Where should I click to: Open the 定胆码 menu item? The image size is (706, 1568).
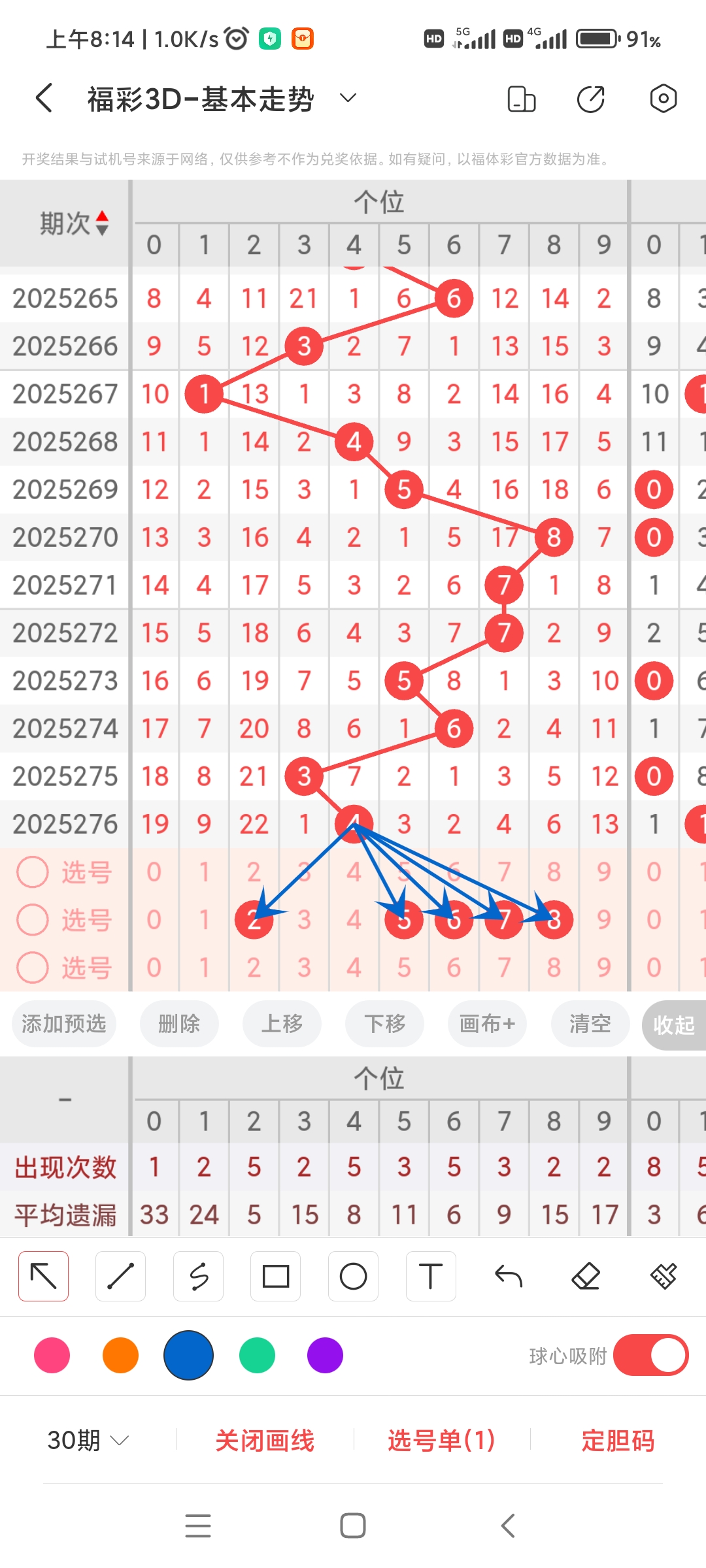pos(619,1439)
